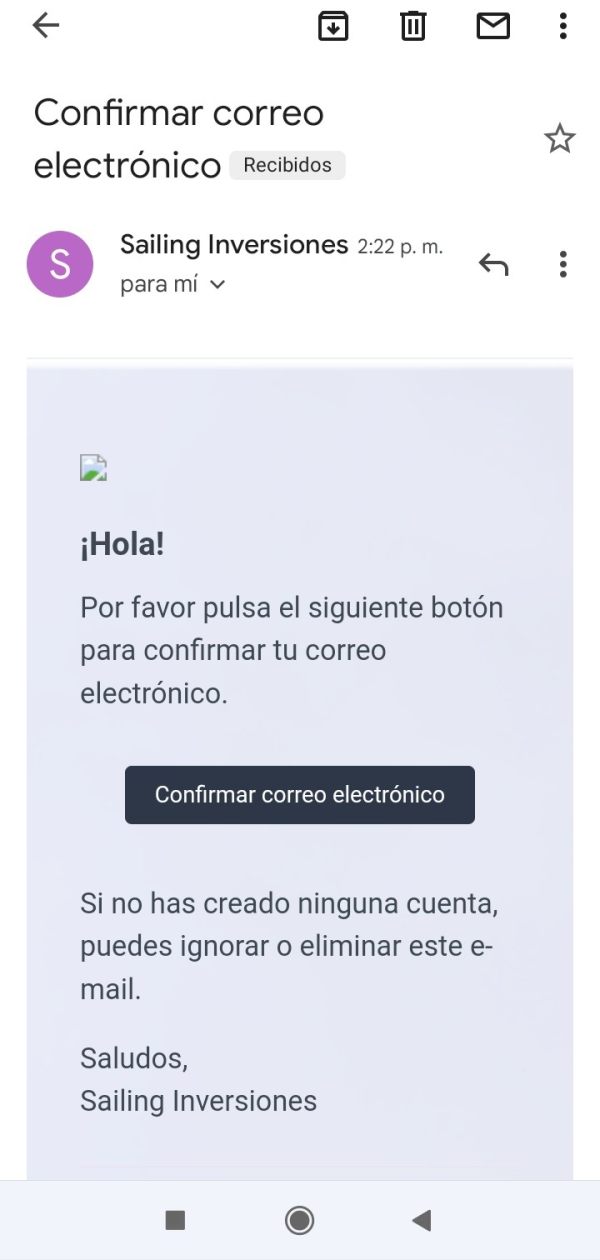Tap the Confirmar correo electrónico button
Screen dimensions: 600x1260
click(300, 795)
